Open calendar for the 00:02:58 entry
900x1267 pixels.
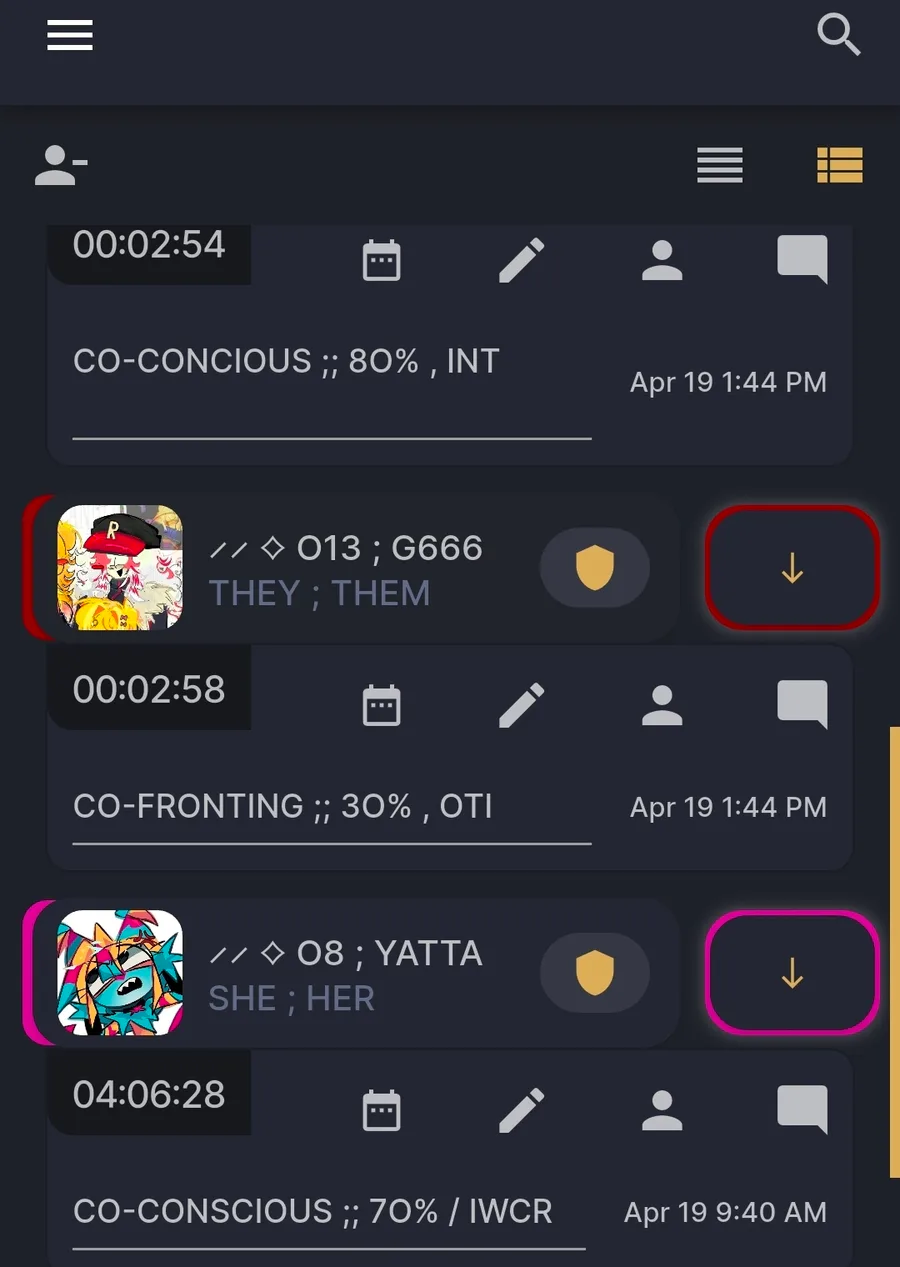(x=381, y=705)
